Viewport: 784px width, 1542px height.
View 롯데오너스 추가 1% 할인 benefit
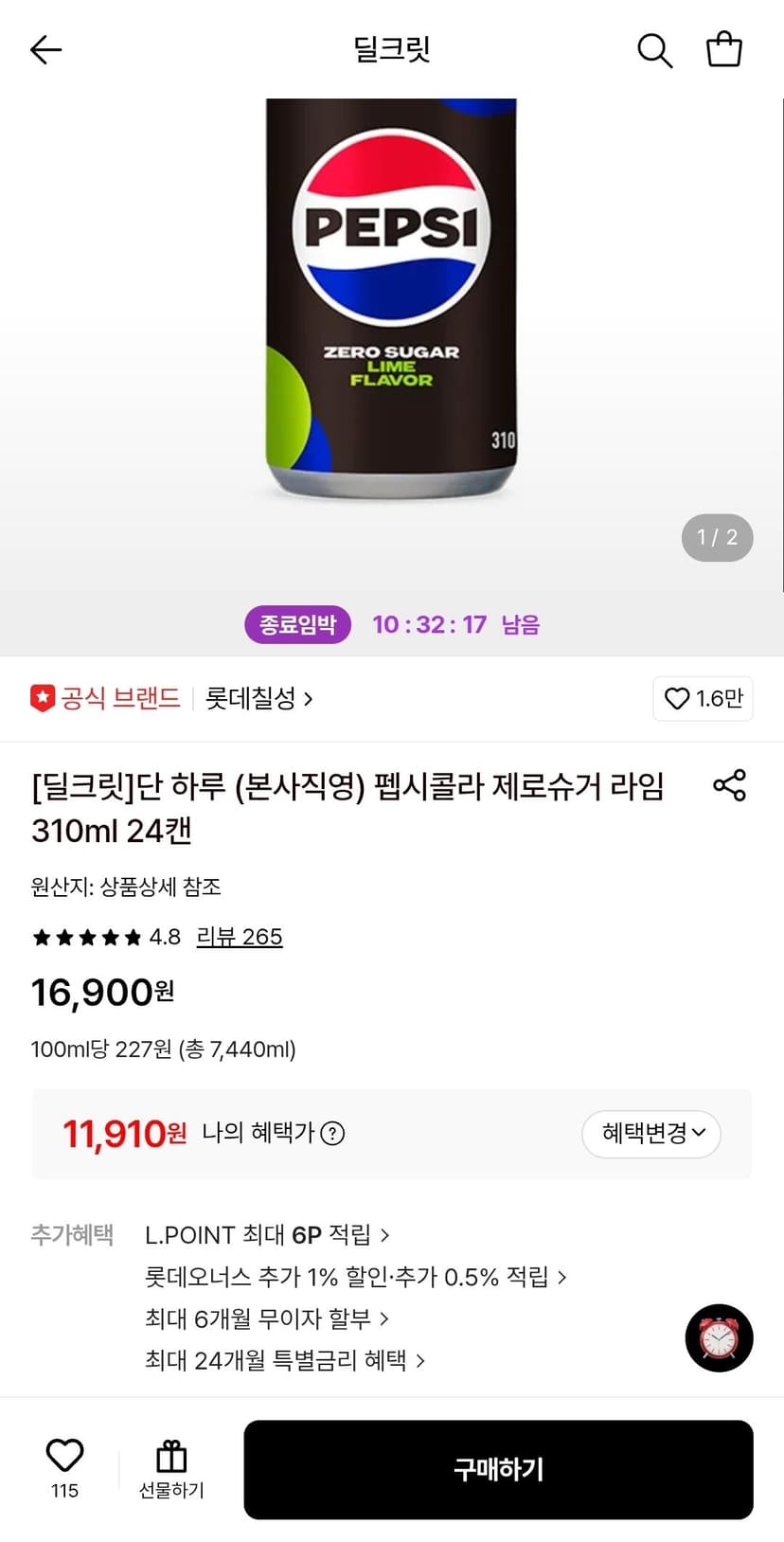click(x=355, y=1277)
